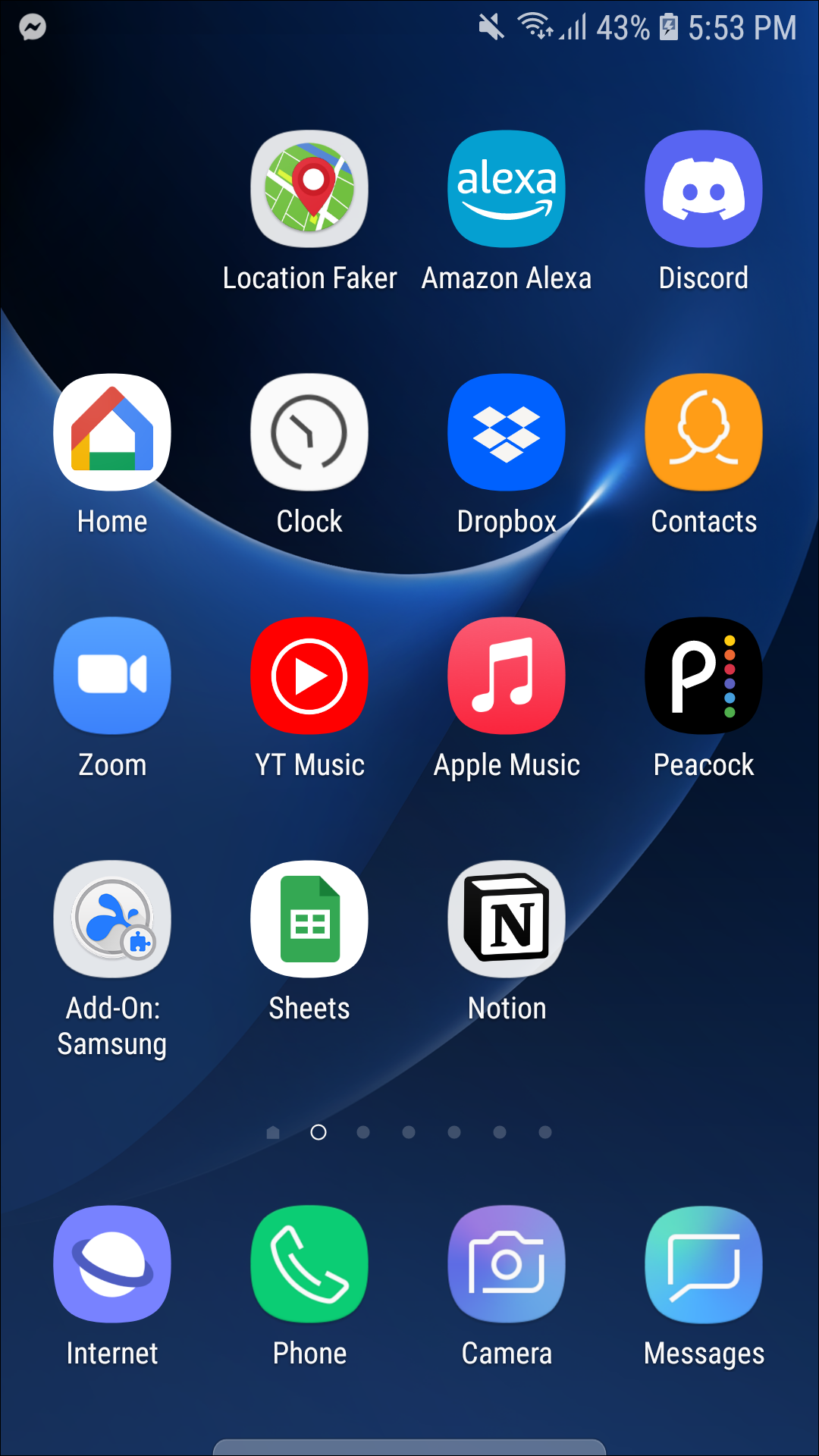819x1456 pixels.
Task: Open Contacts
Action: coord(704,432)
